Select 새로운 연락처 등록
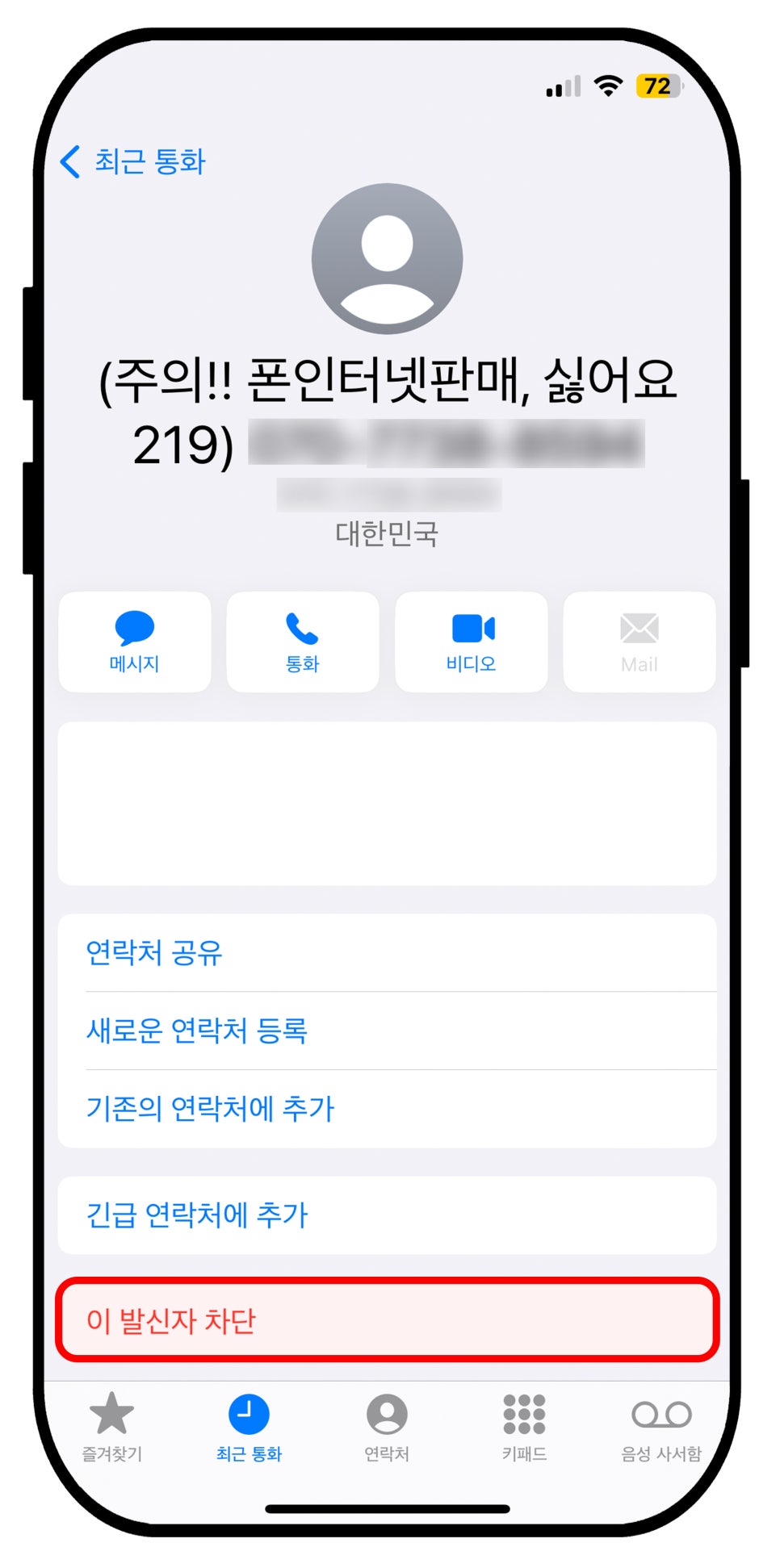 (x=388, y=1031)
